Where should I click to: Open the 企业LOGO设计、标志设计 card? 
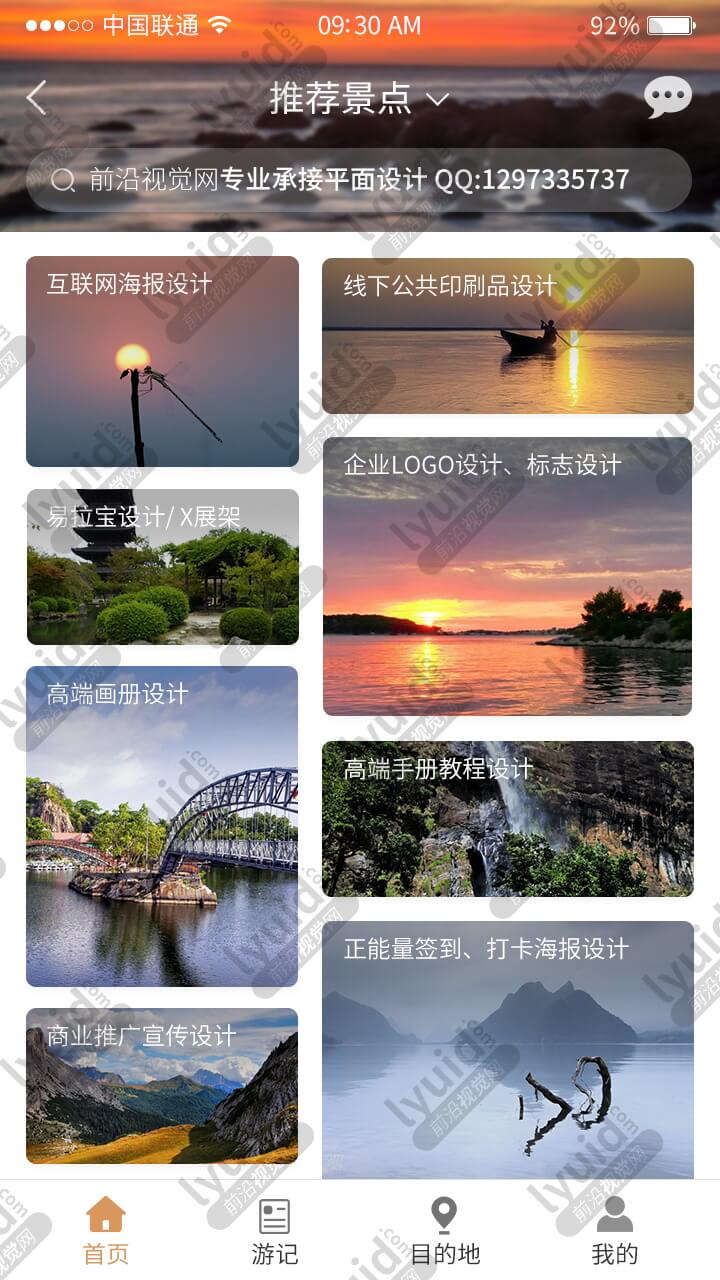point(508,577)
